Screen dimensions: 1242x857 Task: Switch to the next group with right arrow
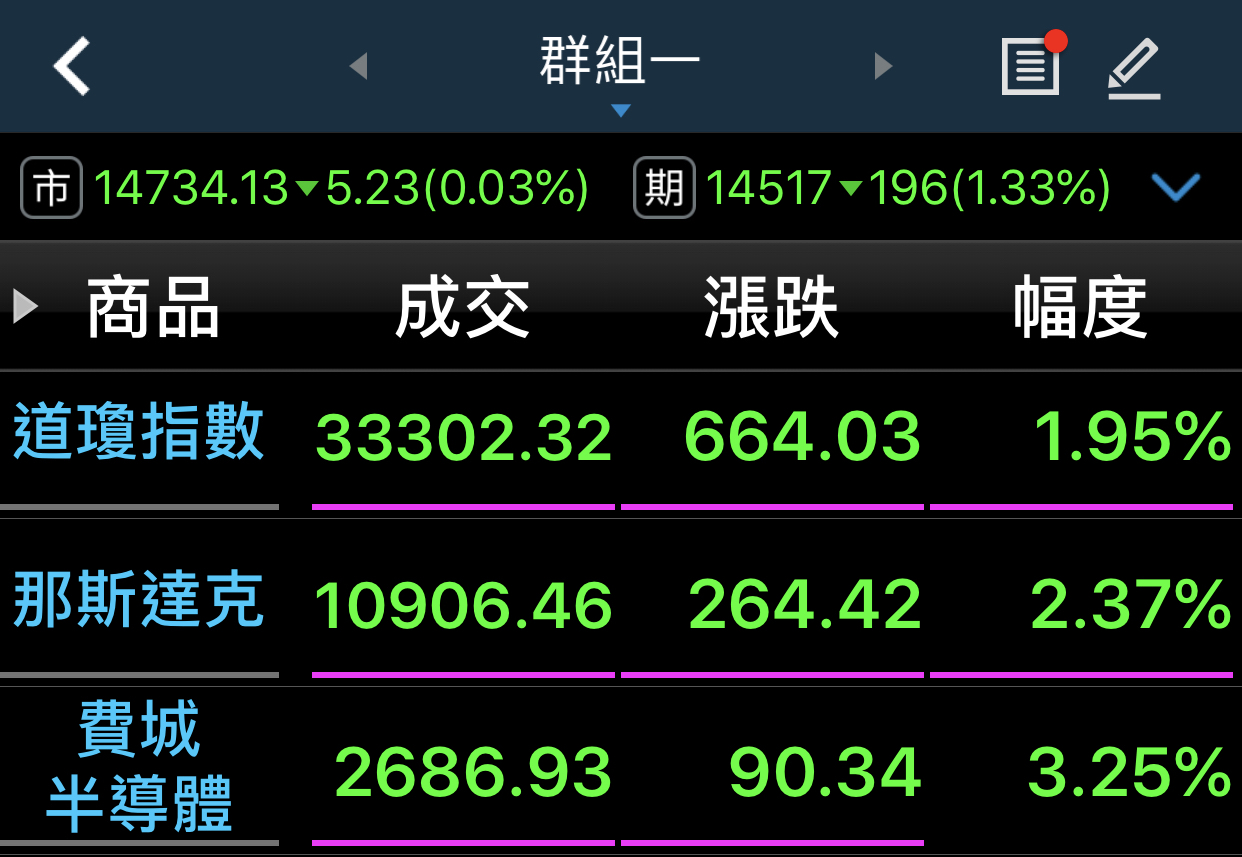click(883, 66)
